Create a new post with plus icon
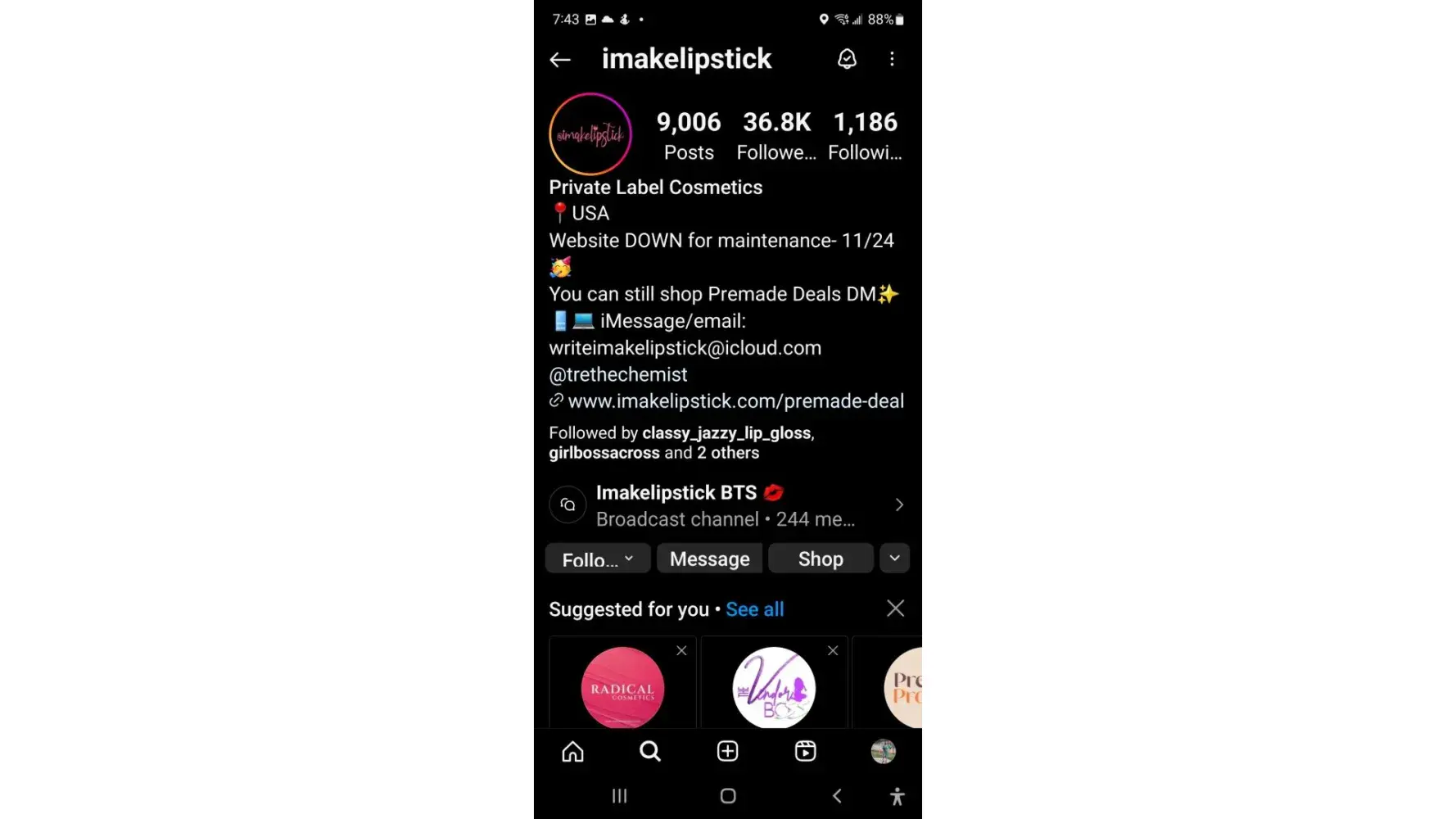This screenshot has width=1456, height=819. pos(727,751)
